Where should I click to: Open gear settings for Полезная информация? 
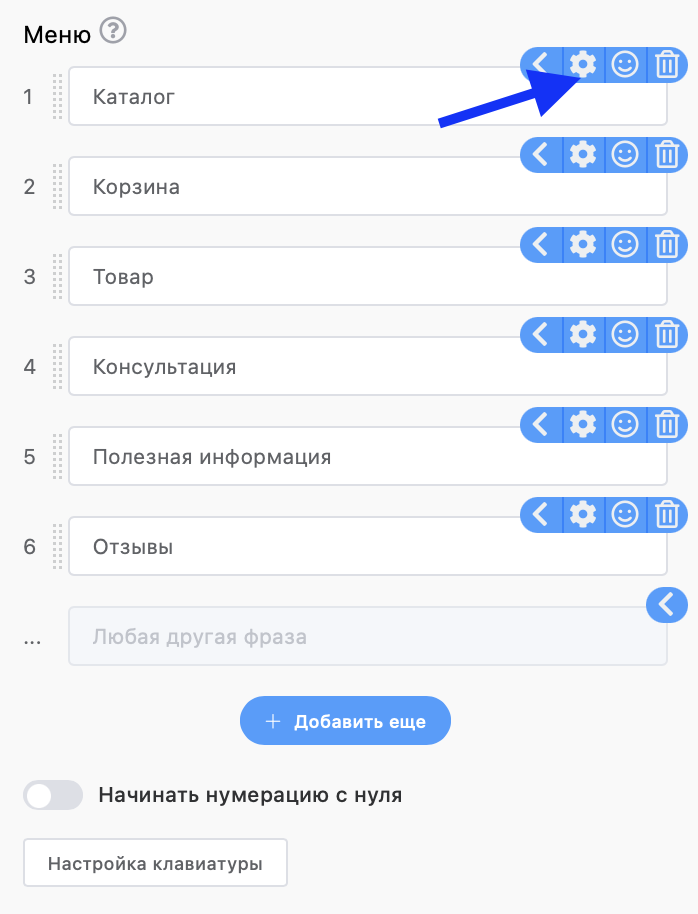tap(582, 425)
